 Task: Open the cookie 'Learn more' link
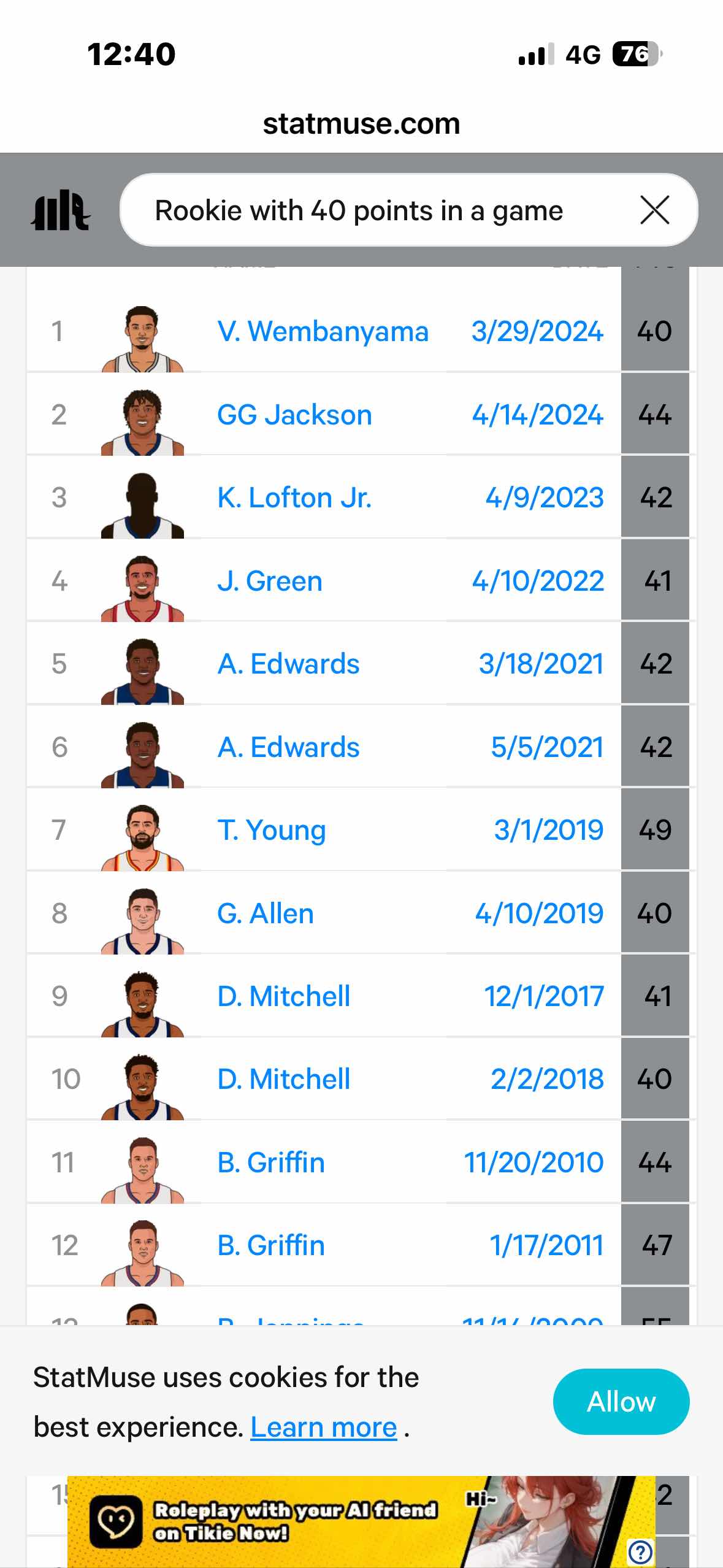[x=324, y=1428]
